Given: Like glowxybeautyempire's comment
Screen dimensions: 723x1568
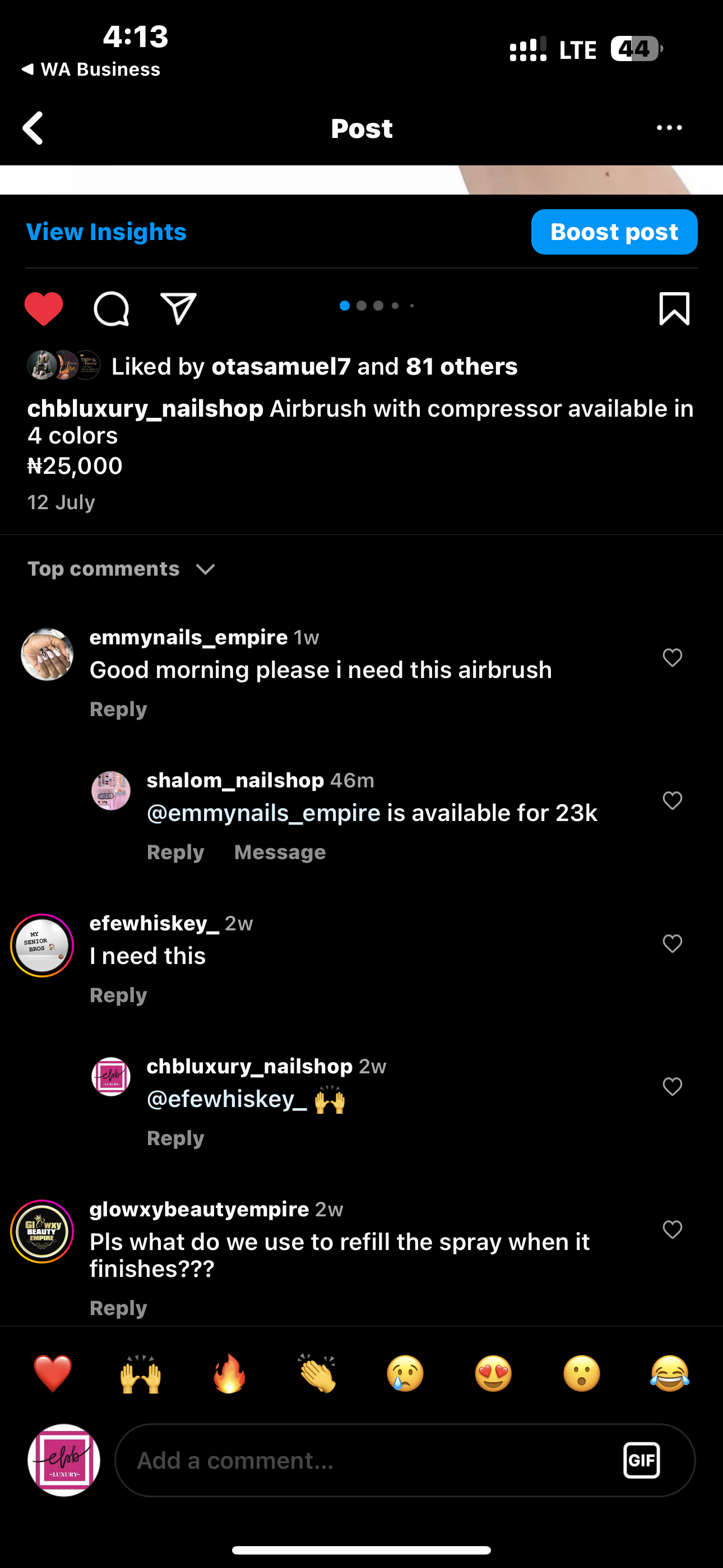Looking at the screenshot, I should (672, 1230).
